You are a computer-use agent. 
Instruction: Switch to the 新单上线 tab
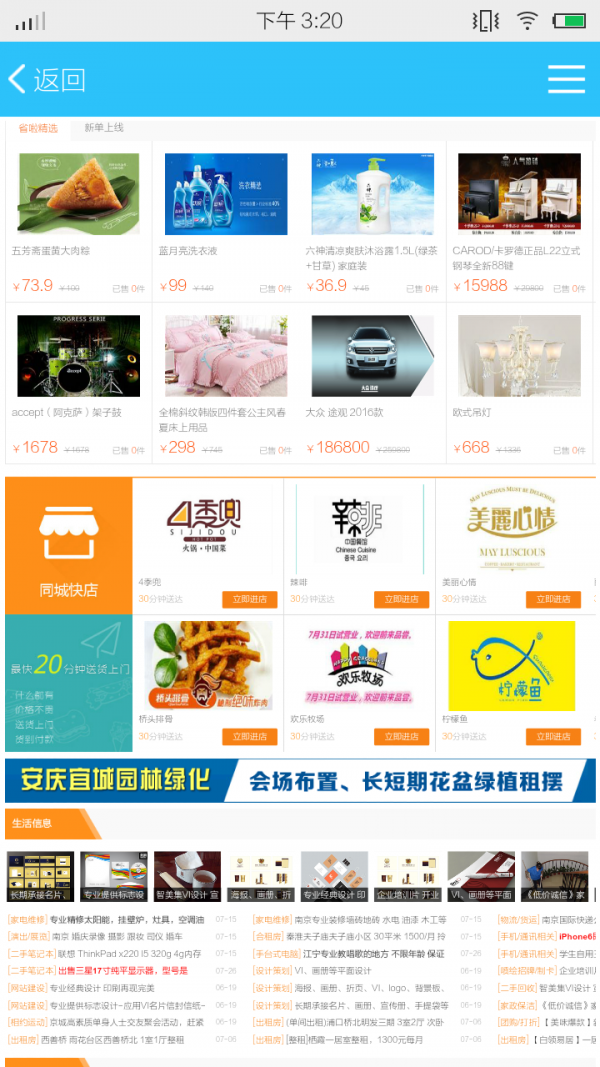pos(104,128)
